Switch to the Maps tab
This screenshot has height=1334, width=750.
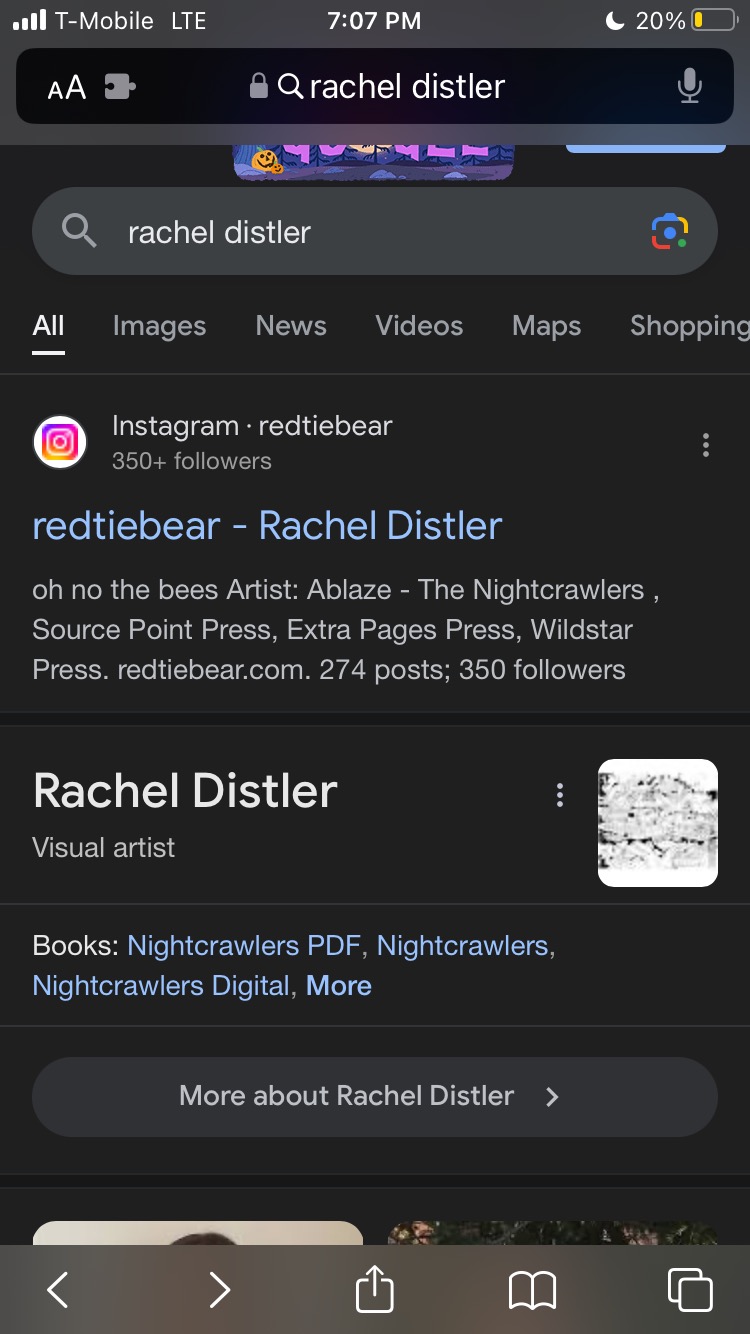click(546, 326)
